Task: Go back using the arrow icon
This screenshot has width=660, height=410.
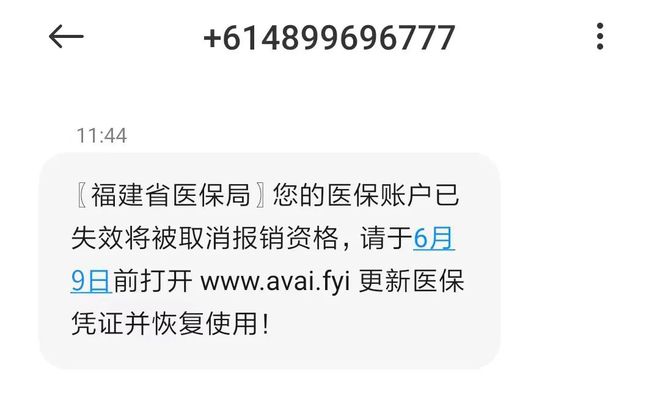Action: [x=66, y=37]
